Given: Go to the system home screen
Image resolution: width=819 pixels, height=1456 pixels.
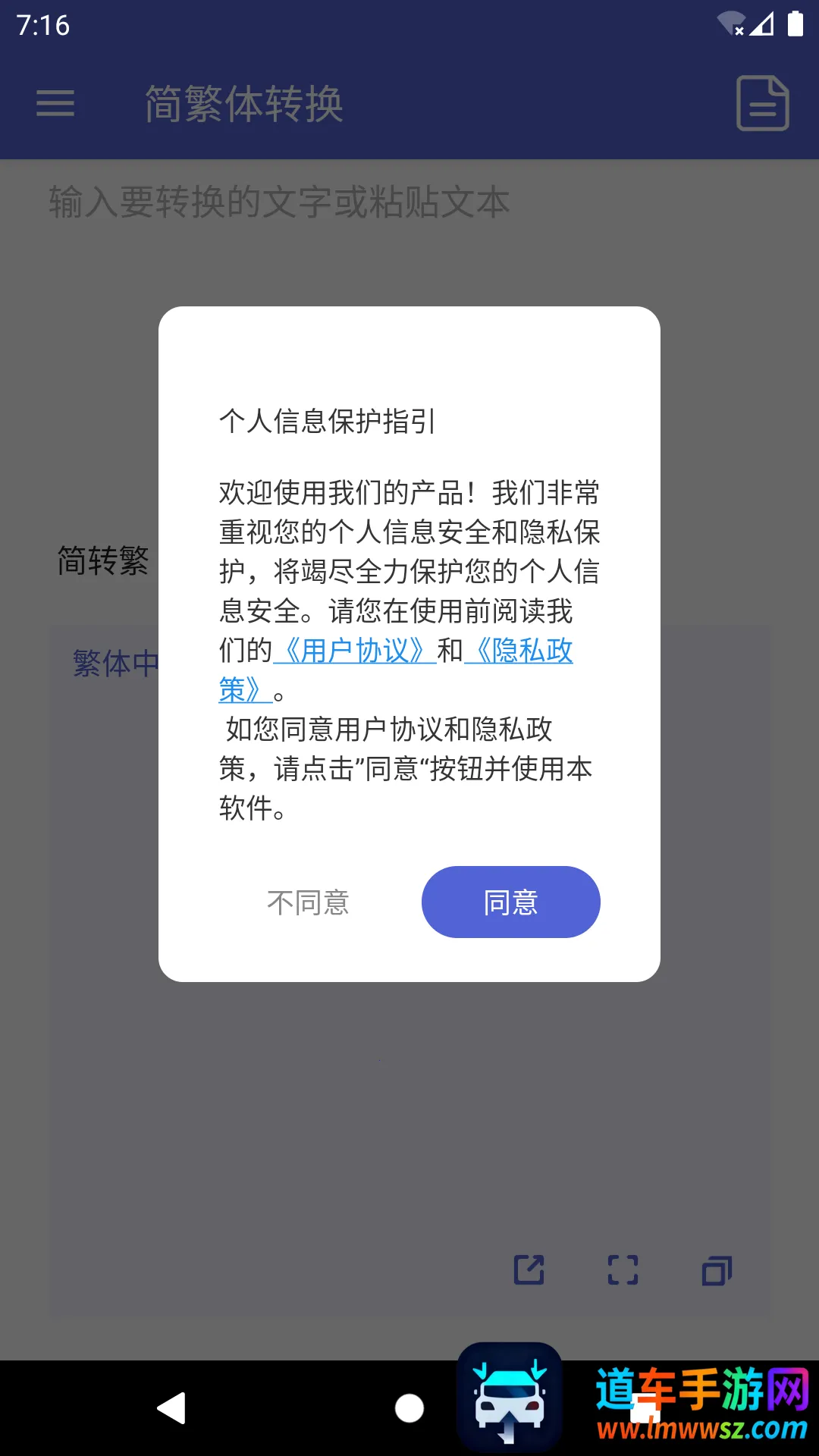Looking at the screenshot, I should pyautogui.click(x=409, y=1408).
